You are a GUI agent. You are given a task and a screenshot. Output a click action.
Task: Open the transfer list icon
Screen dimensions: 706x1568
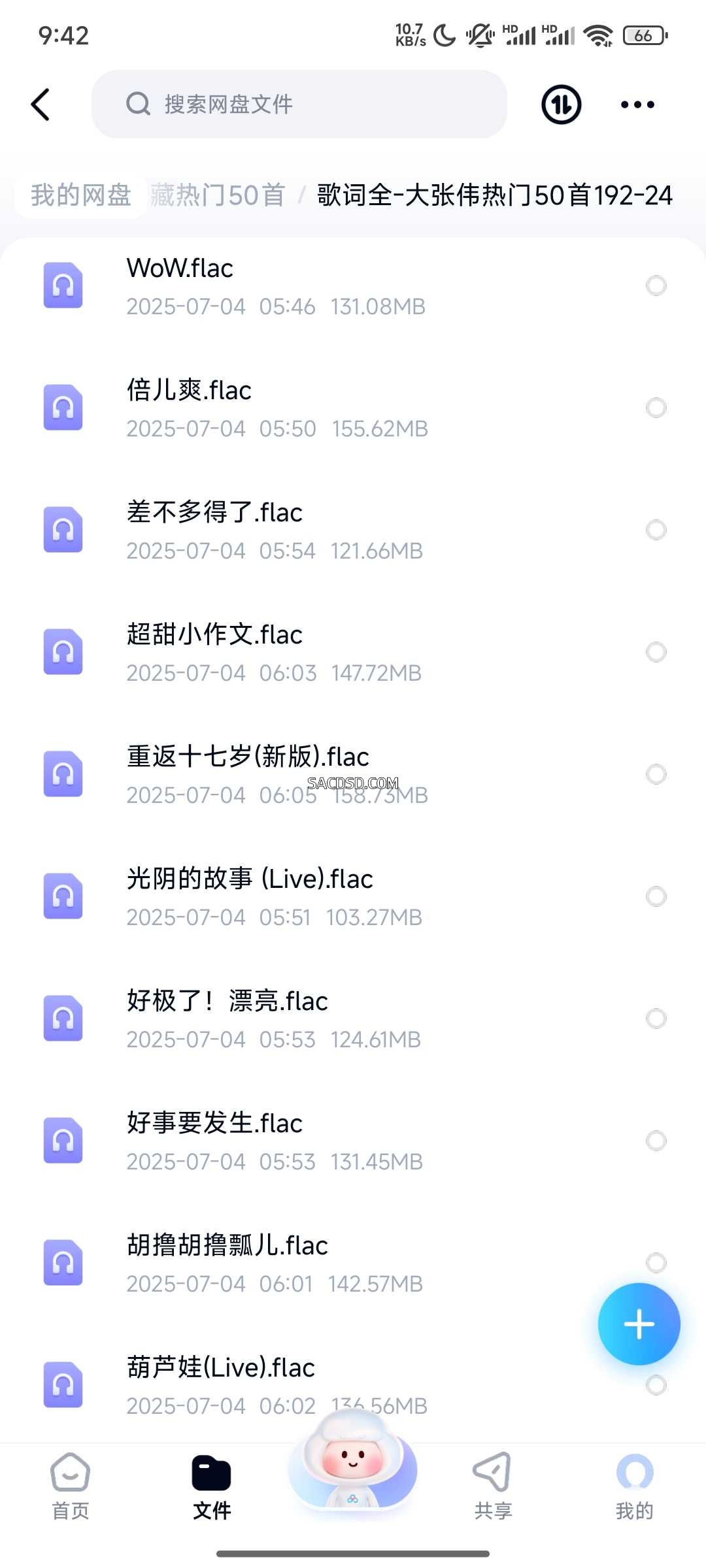click(561, 105)
